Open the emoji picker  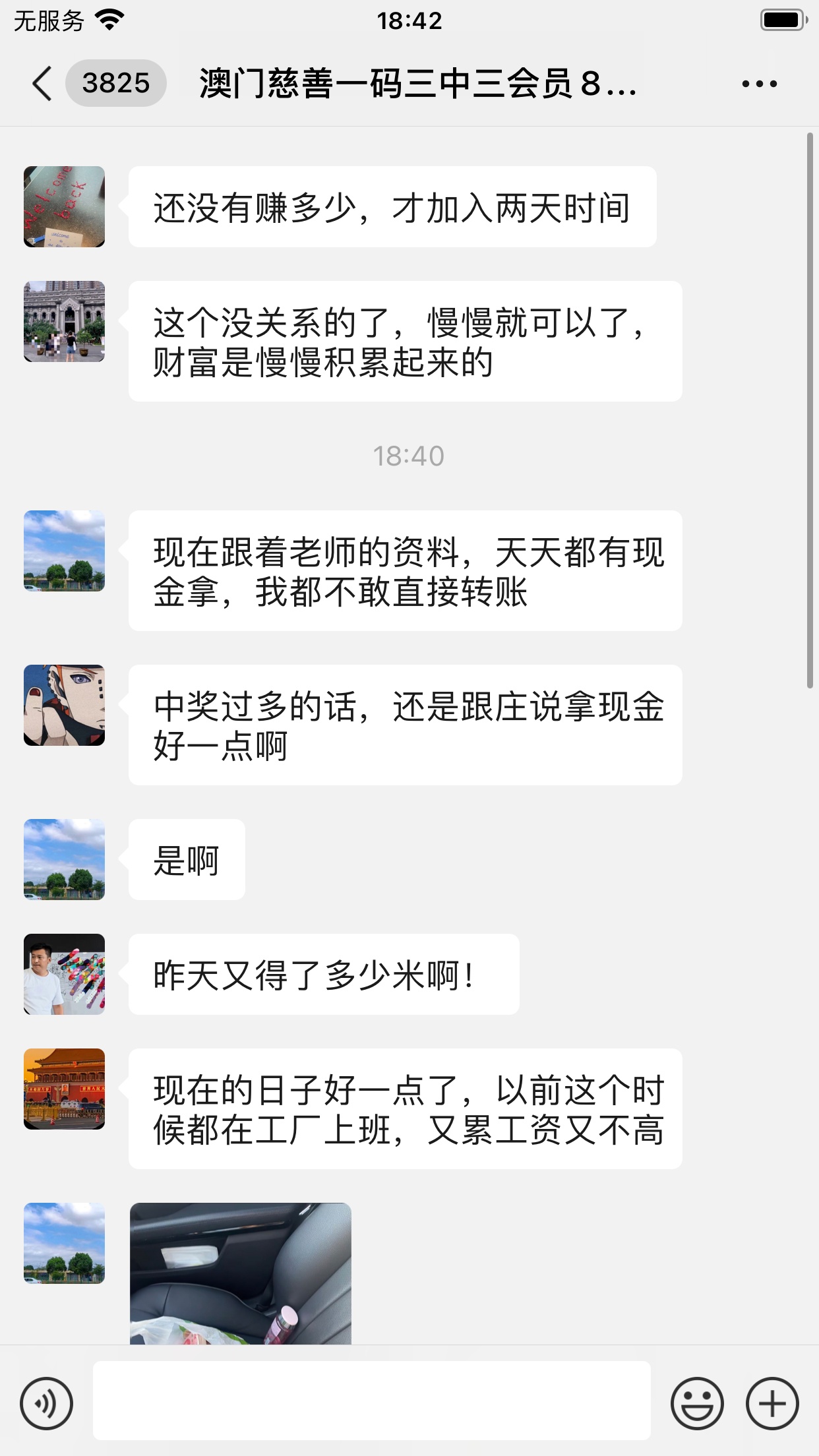697,1403
